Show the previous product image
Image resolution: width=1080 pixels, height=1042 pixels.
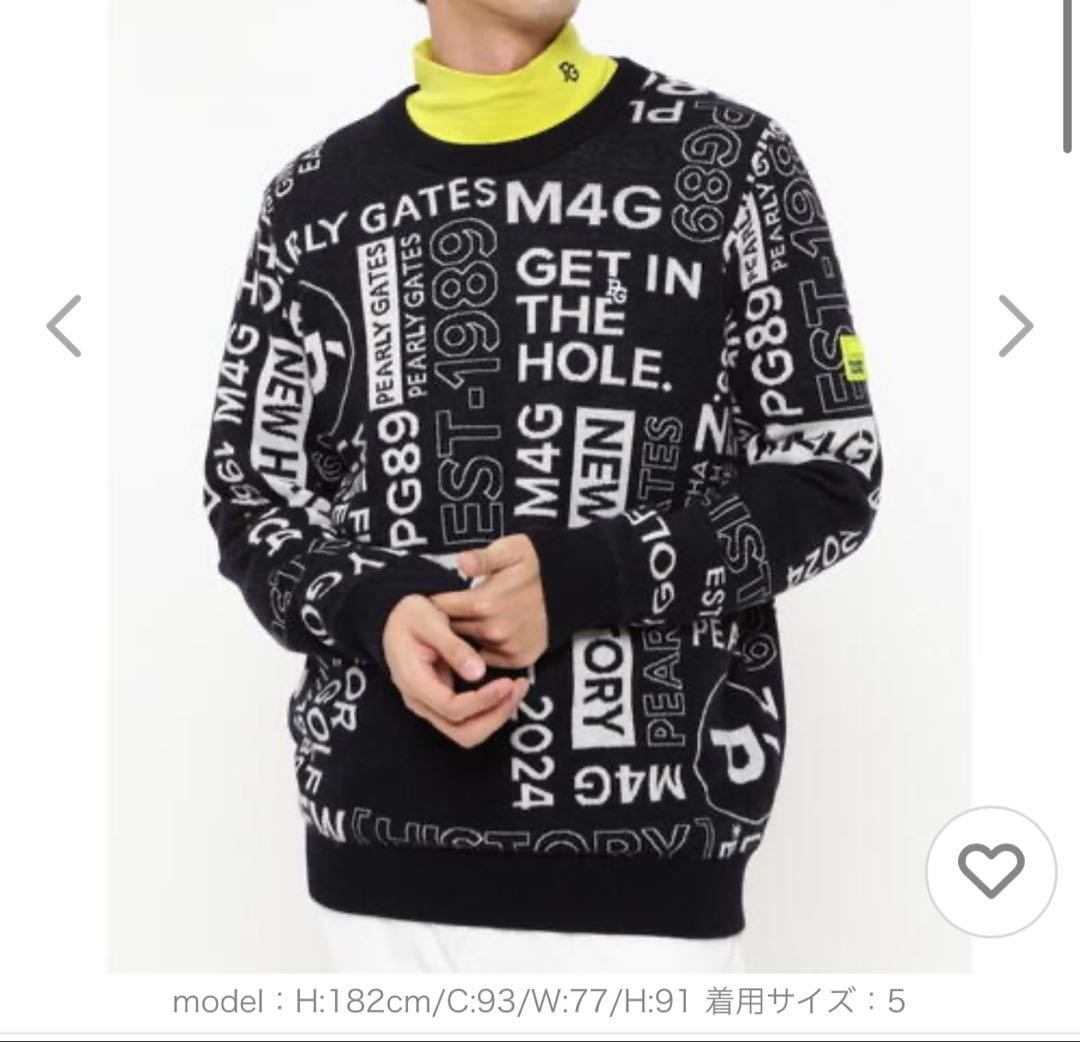point(65,326)
